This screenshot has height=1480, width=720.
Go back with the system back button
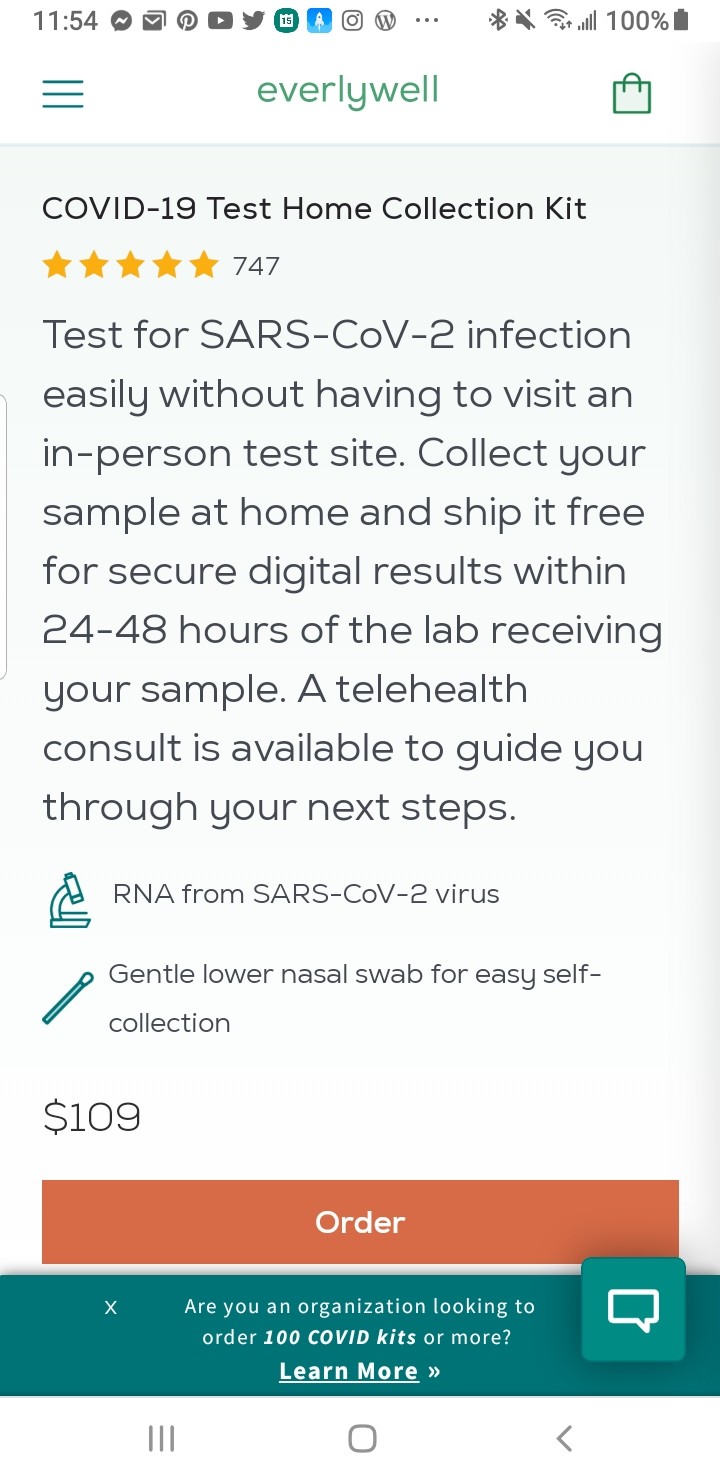coord(564,1438)
